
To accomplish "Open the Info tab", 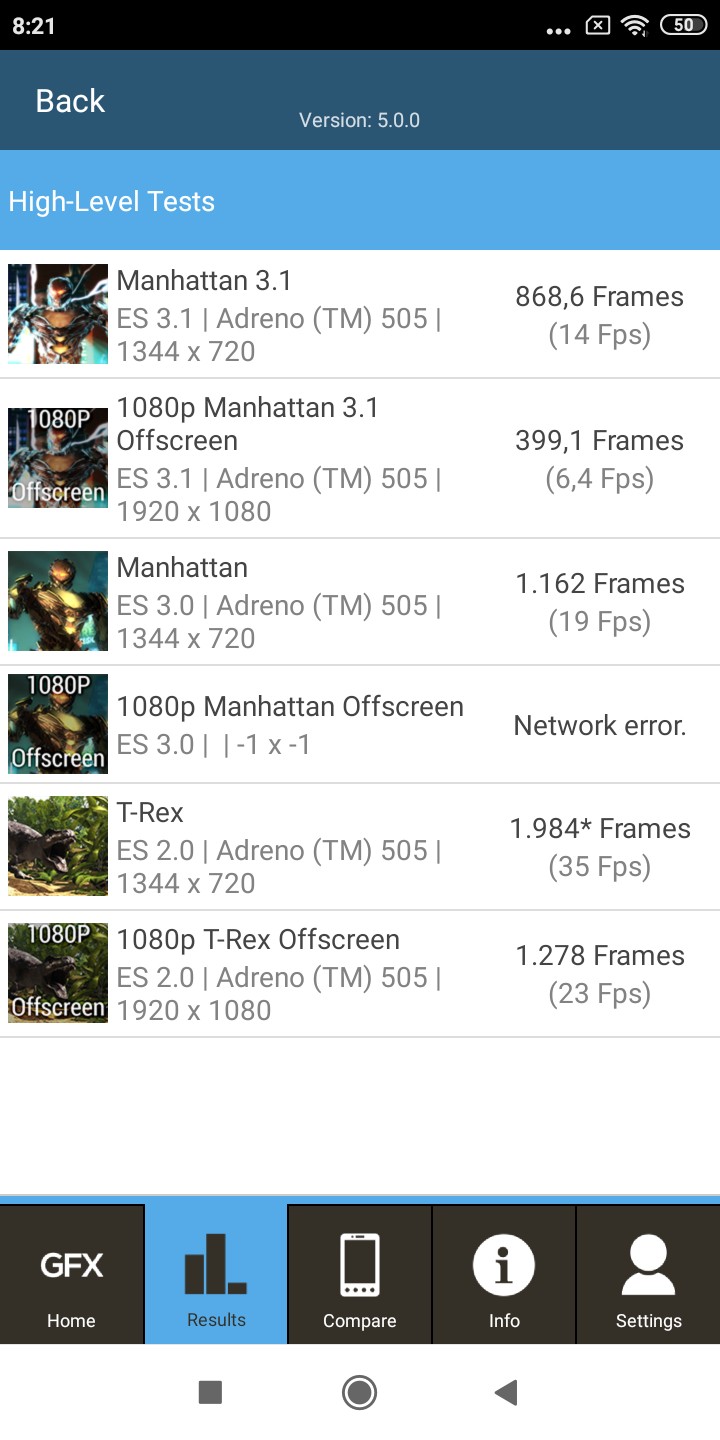I will (504, 1274).
